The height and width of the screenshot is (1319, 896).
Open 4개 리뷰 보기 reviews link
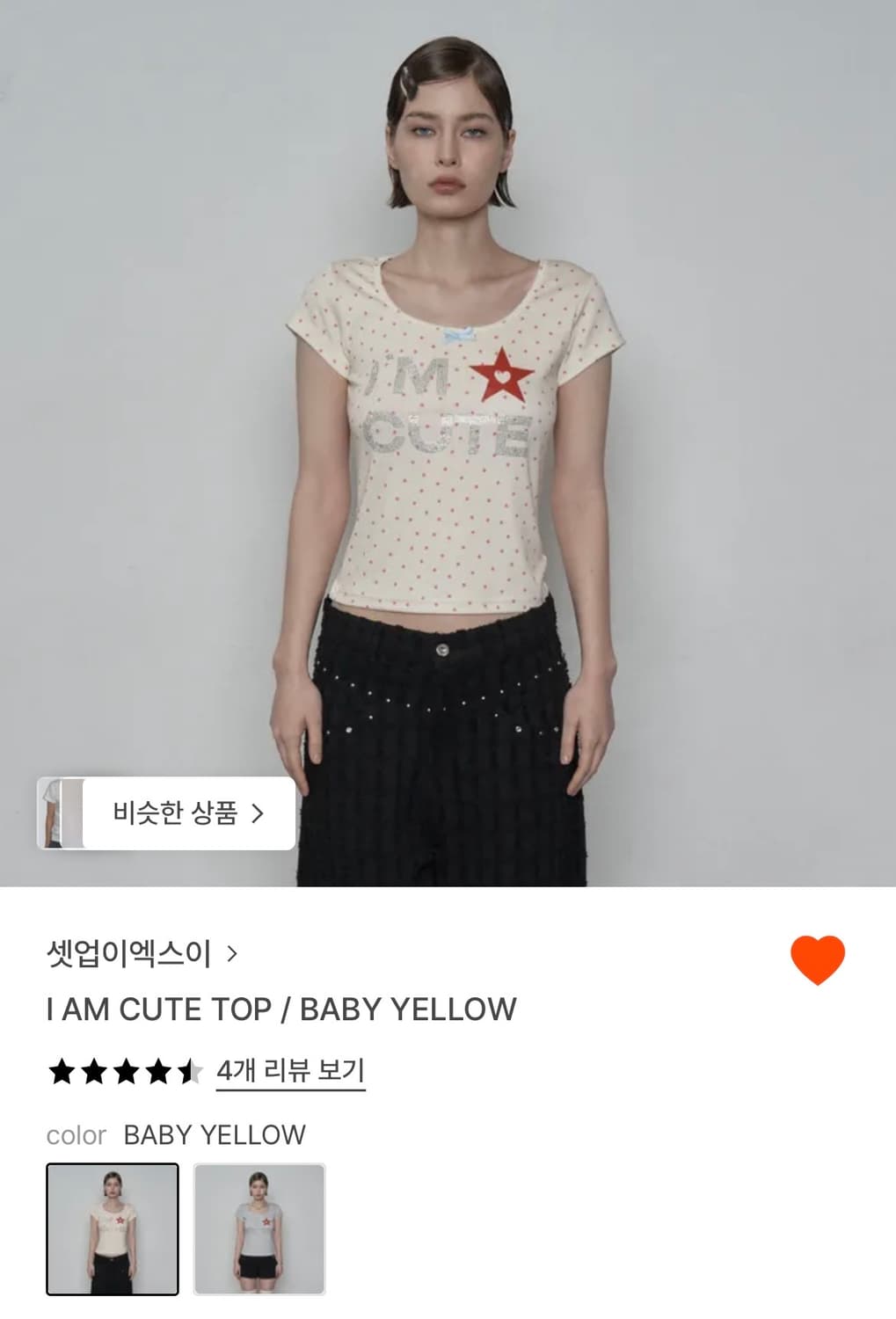coord(292,1070)
